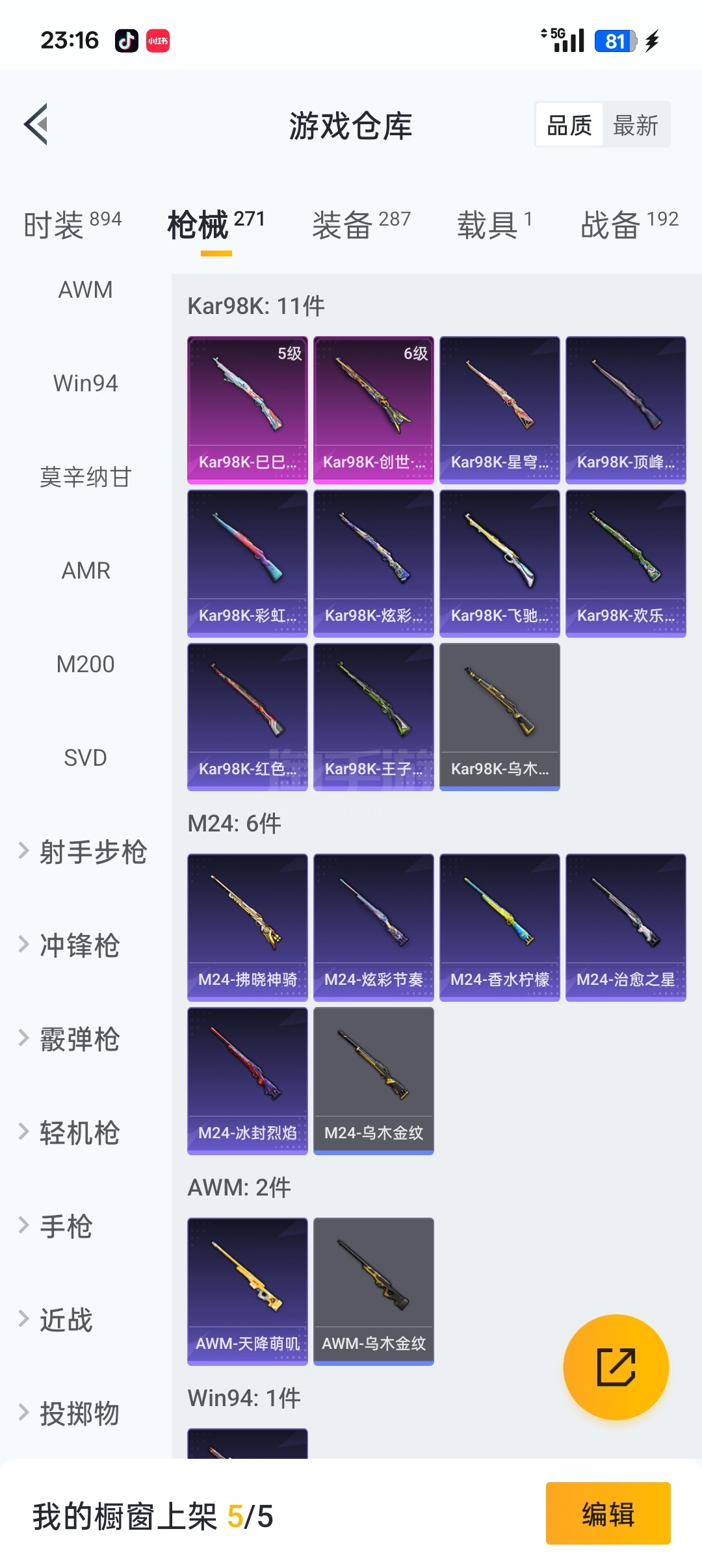Go back from the 游戏仓库 page
The width and height of the screenshot is (702, 1568).
tap(36, 124)
